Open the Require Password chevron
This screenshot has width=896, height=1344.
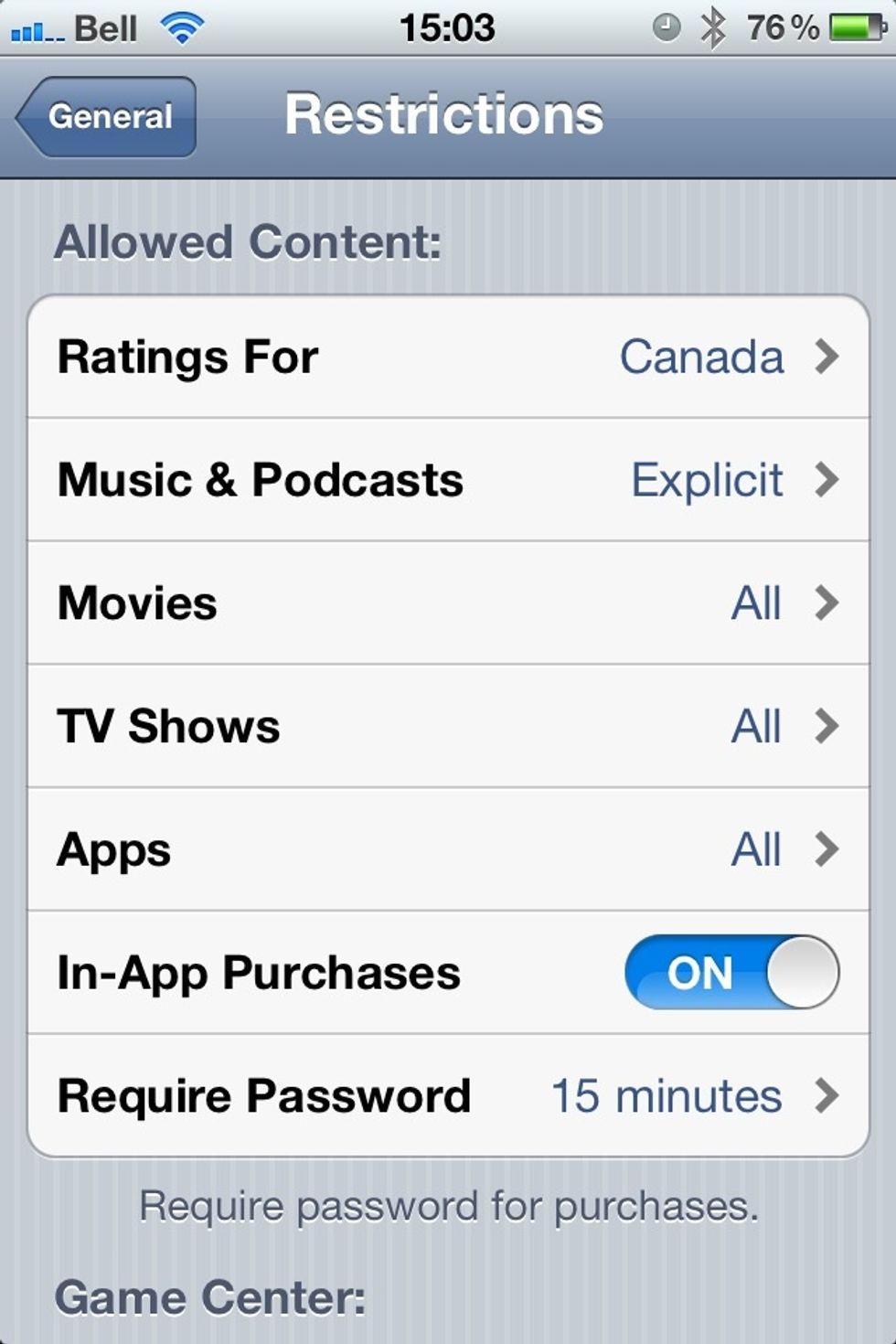point(827,1095)
